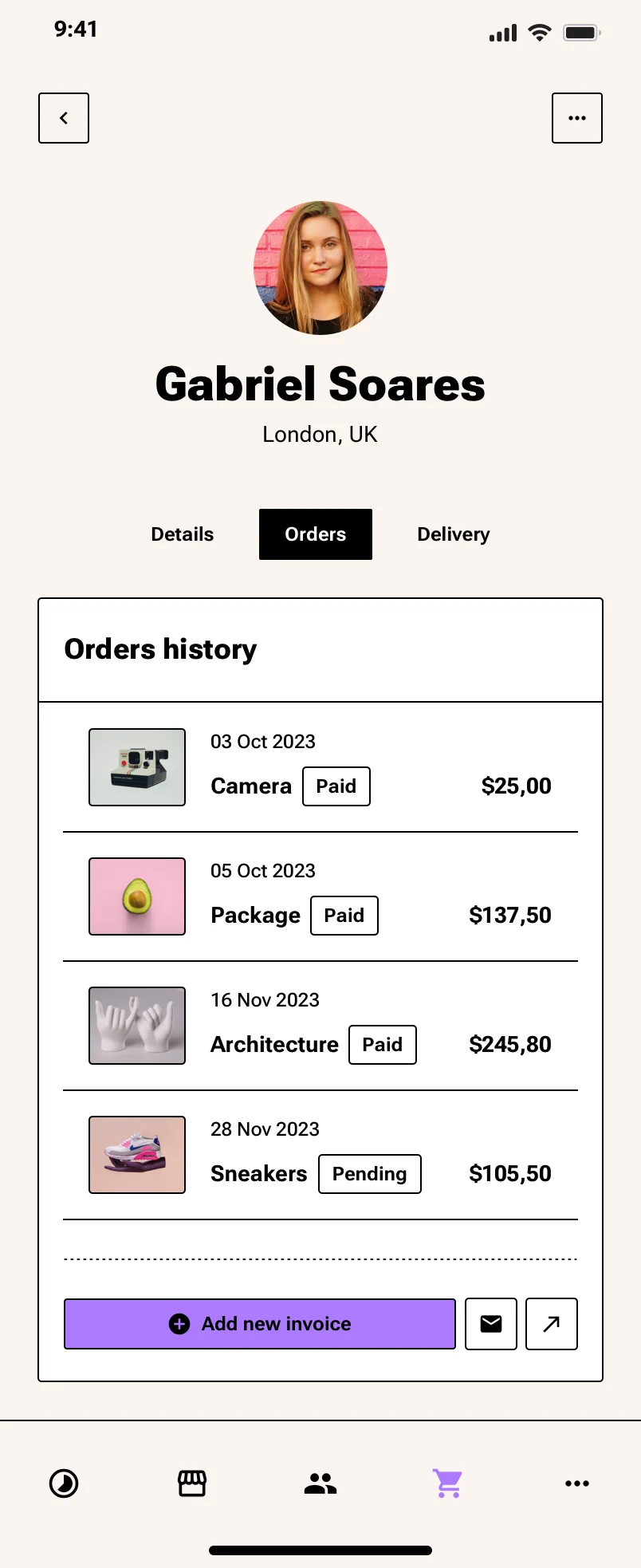
Task: Open the three-dot menu at top right
Action: coord(577,117)
